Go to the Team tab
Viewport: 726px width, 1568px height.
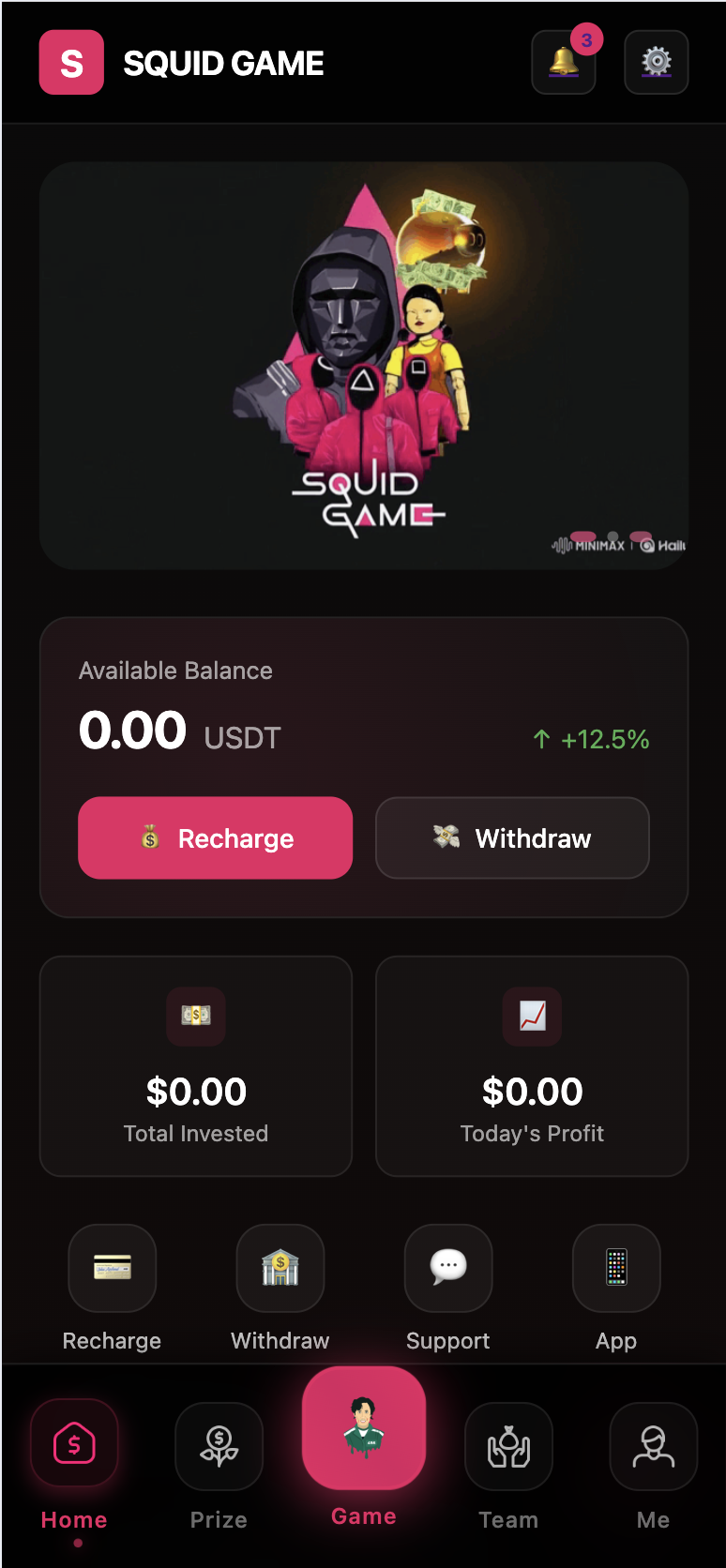[x=508, y=1445]
